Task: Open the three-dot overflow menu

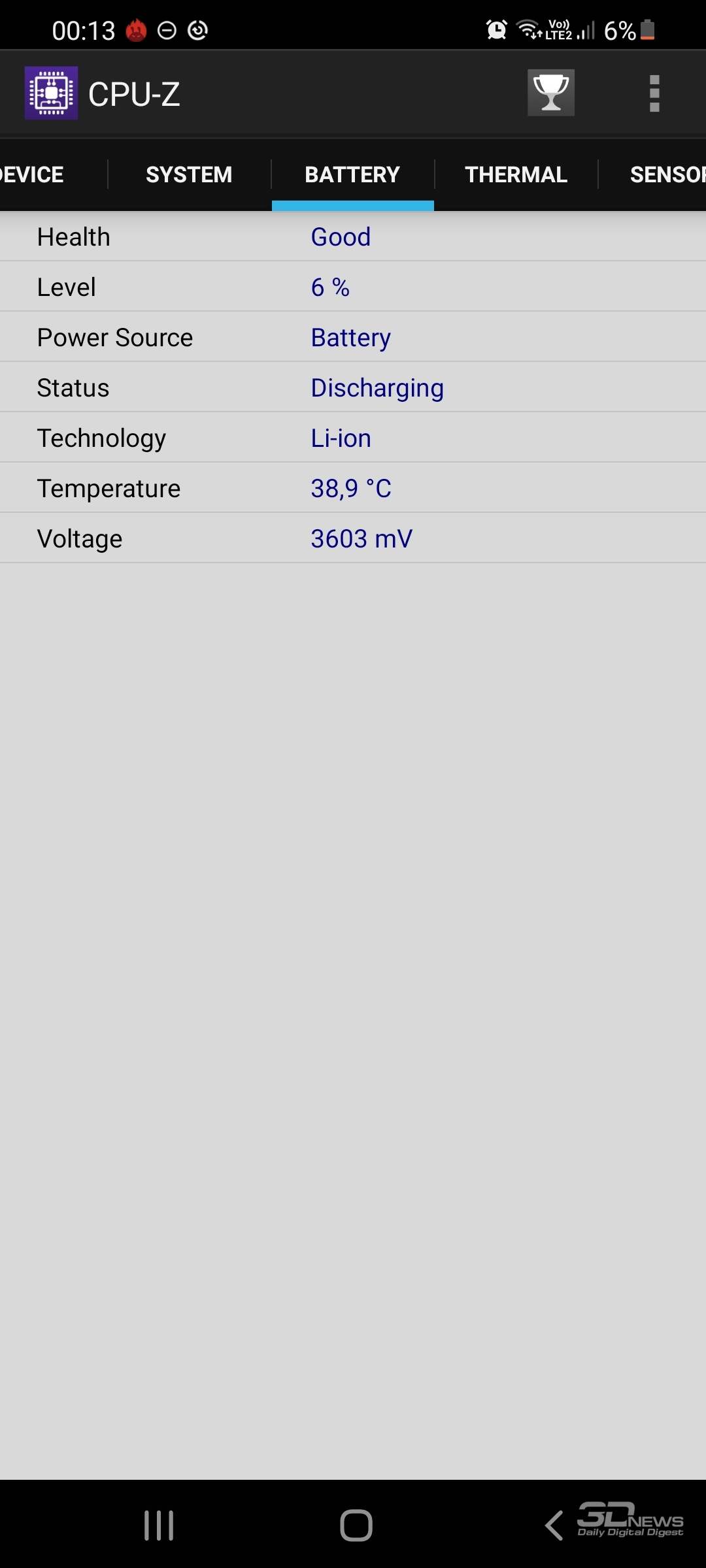Action: click(654, 93)
